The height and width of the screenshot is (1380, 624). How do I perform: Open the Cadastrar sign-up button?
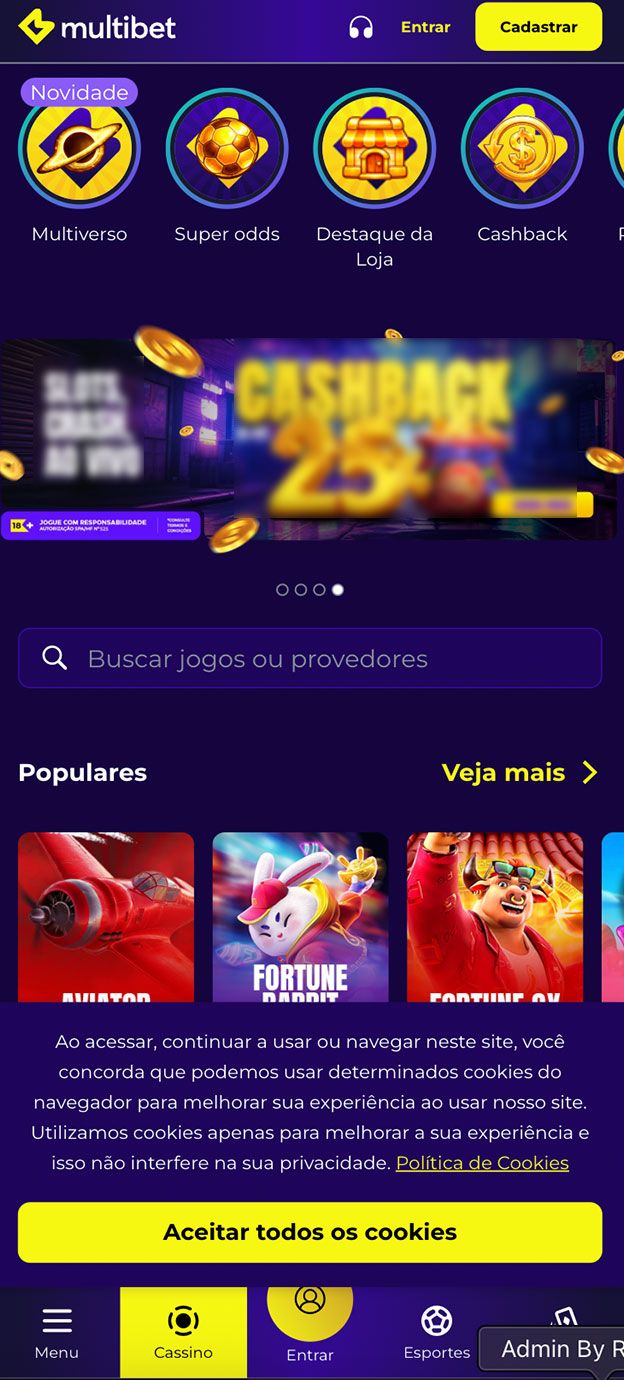point(538,27)
